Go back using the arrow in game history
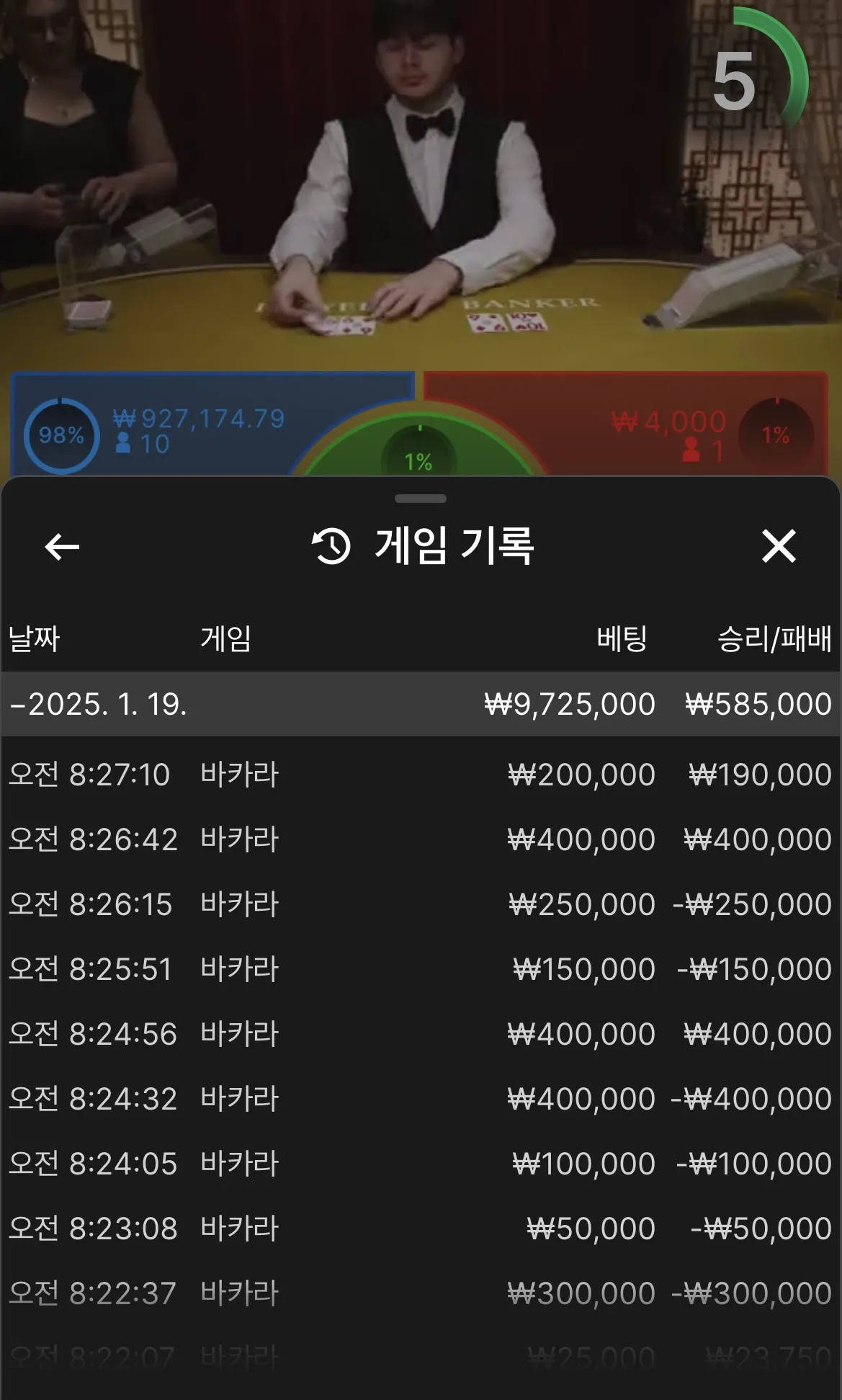 tap(62, 547)
